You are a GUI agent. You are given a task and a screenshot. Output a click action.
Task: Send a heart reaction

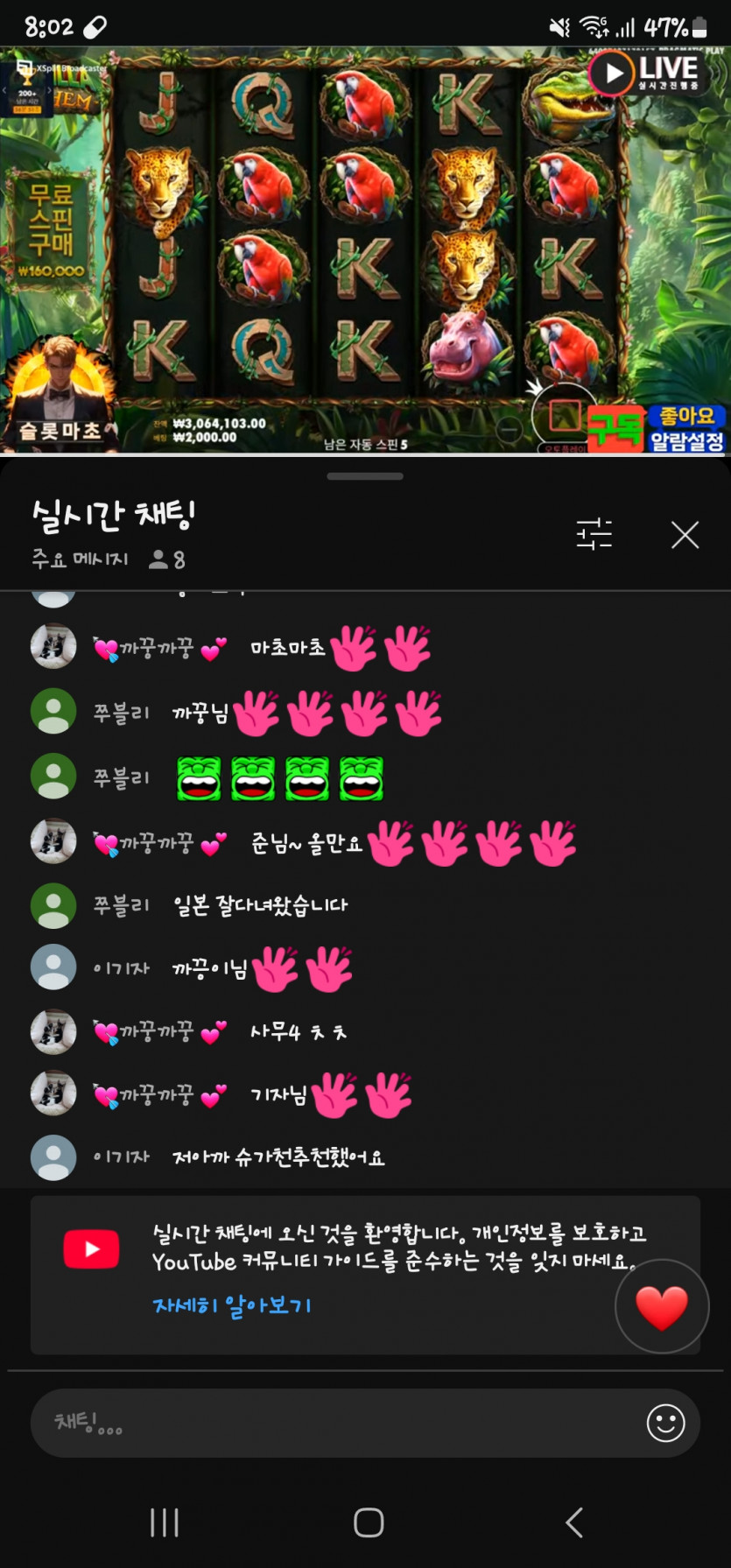point(662,1306)
